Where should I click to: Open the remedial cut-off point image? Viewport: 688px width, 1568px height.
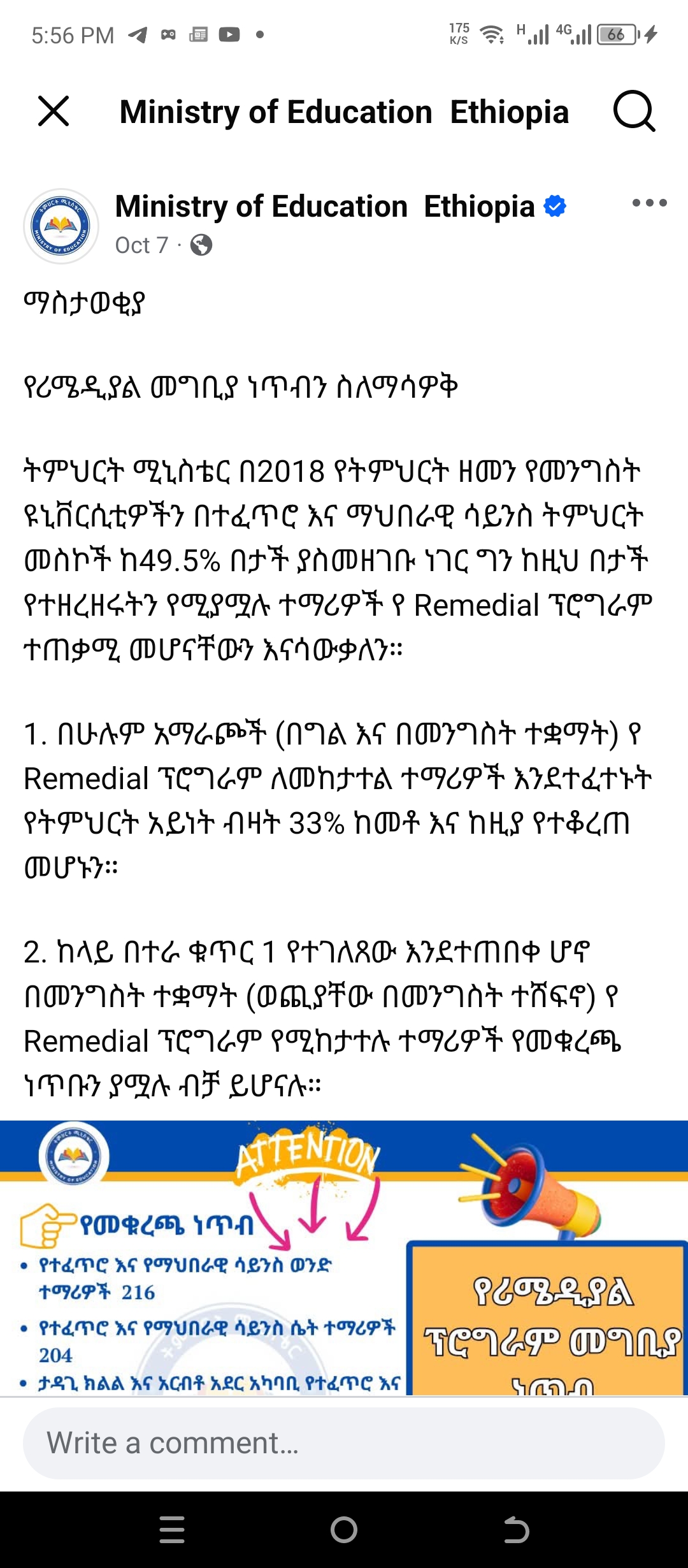pyautogui.click(x=344, y=1259)
